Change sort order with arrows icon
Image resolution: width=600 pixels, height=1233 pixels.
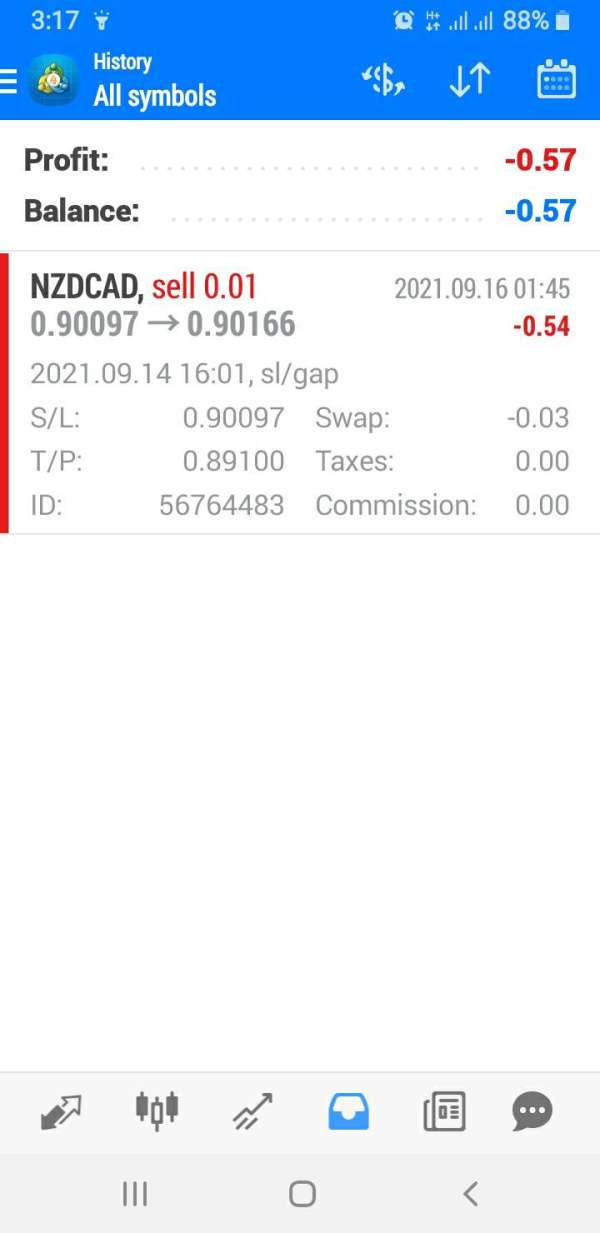[469, 81]
